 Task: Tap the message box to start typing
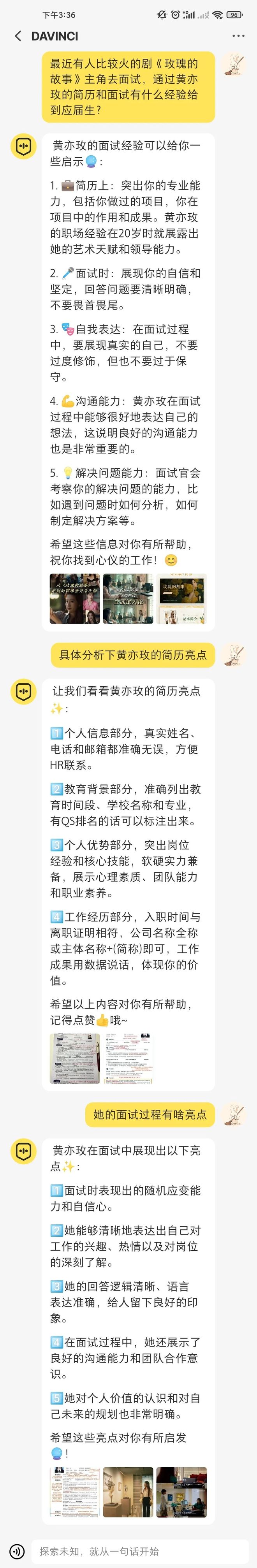140,1551
